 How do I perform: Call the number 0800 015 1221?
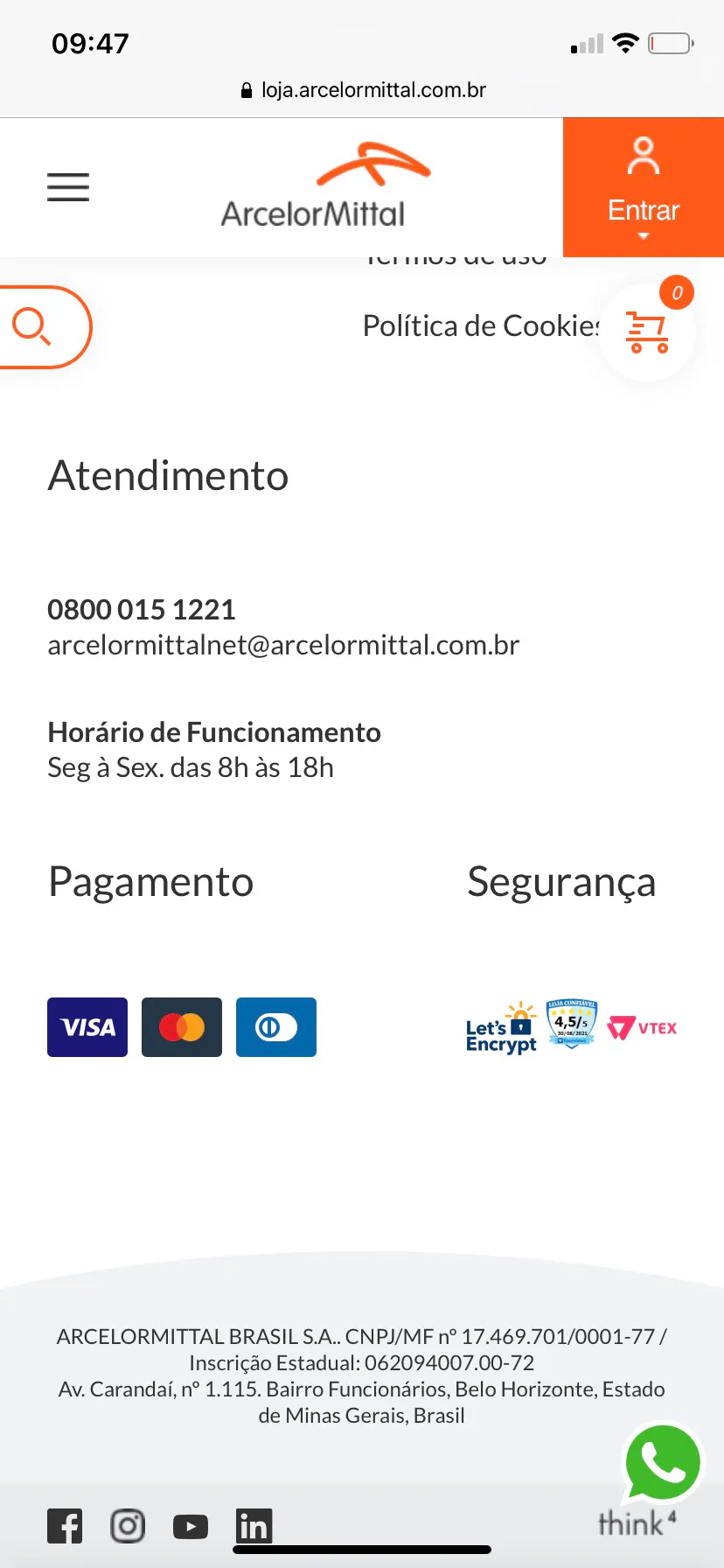142,609
